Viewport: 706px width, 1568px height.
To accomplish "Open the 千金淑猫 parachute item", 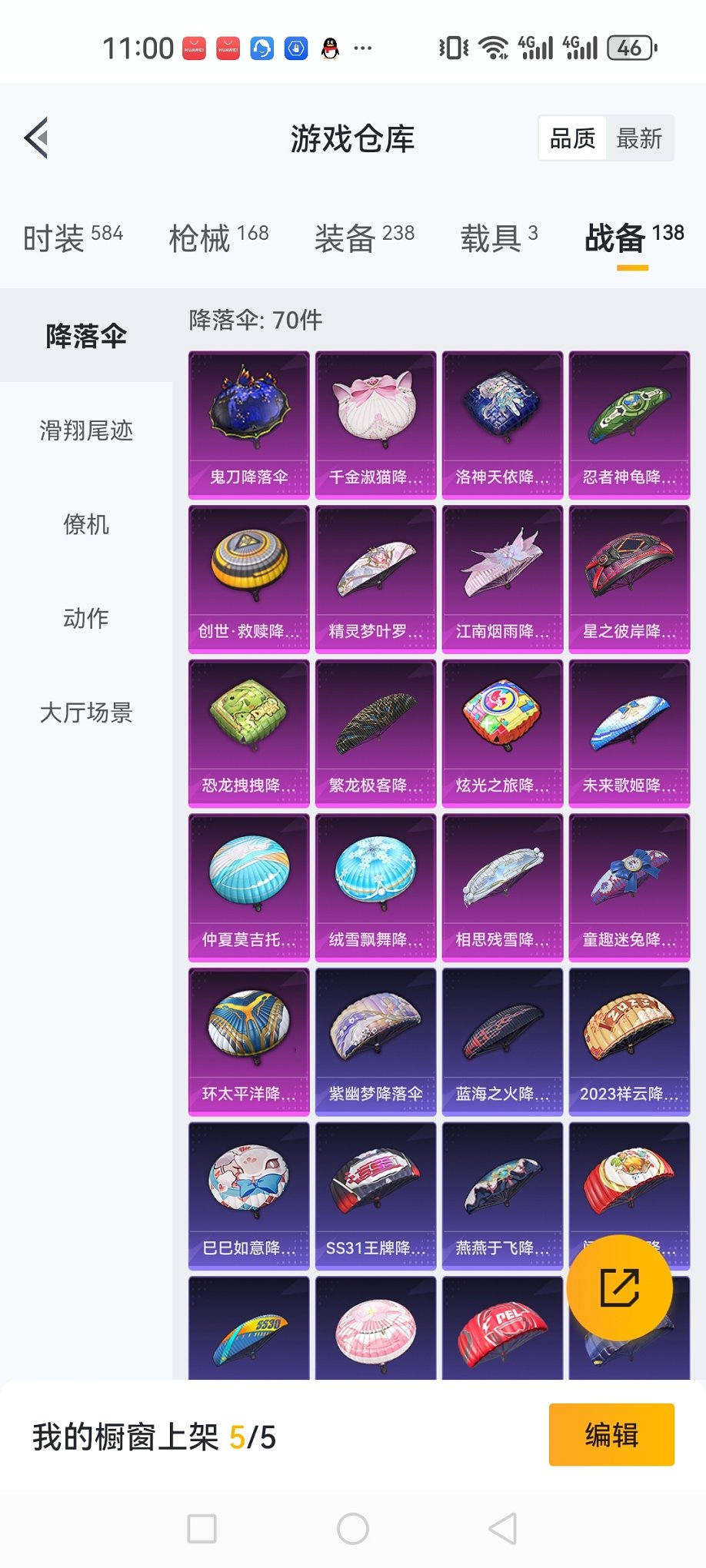I will [375, 424].
